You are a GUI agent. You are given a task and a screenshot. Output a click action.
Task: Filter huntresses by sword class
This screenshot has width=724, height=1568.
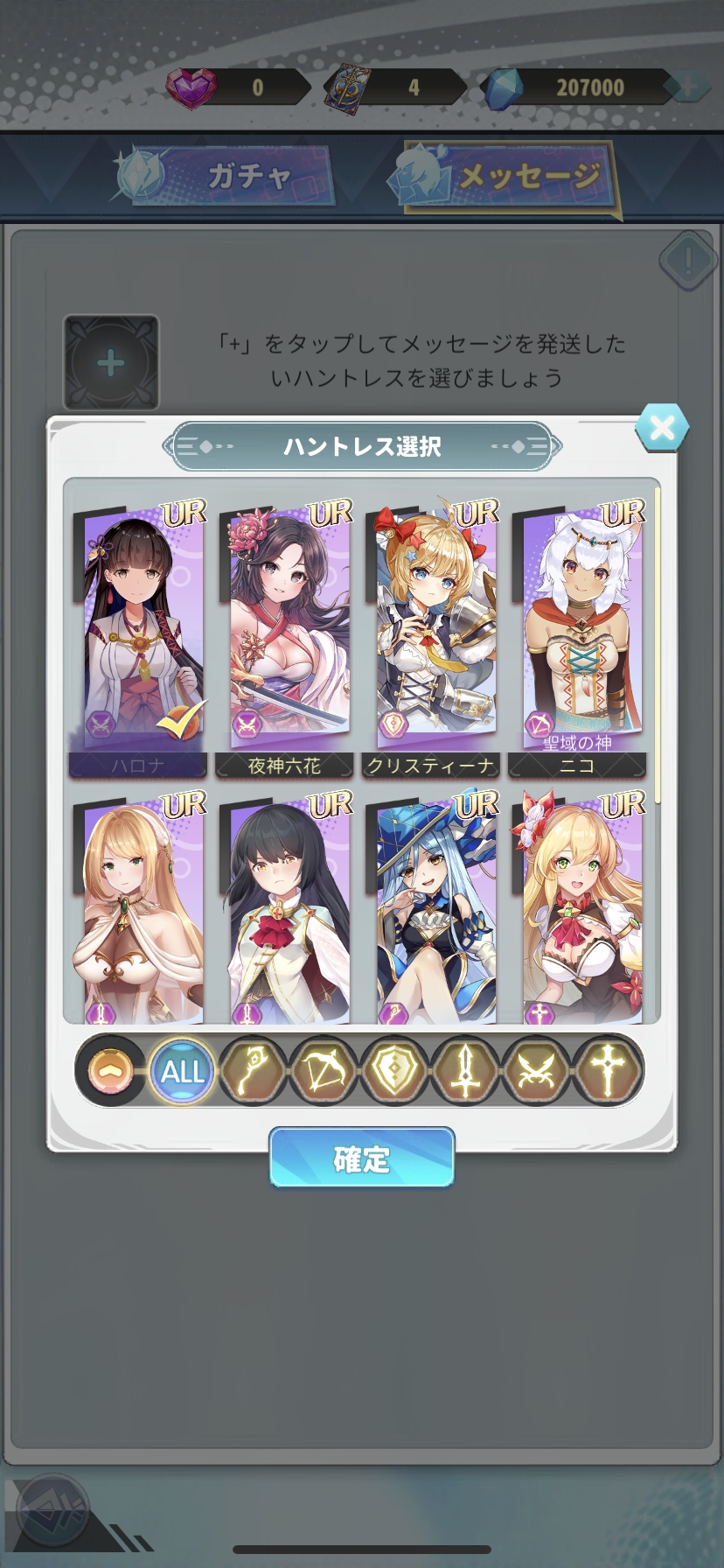coord(466,1071)
